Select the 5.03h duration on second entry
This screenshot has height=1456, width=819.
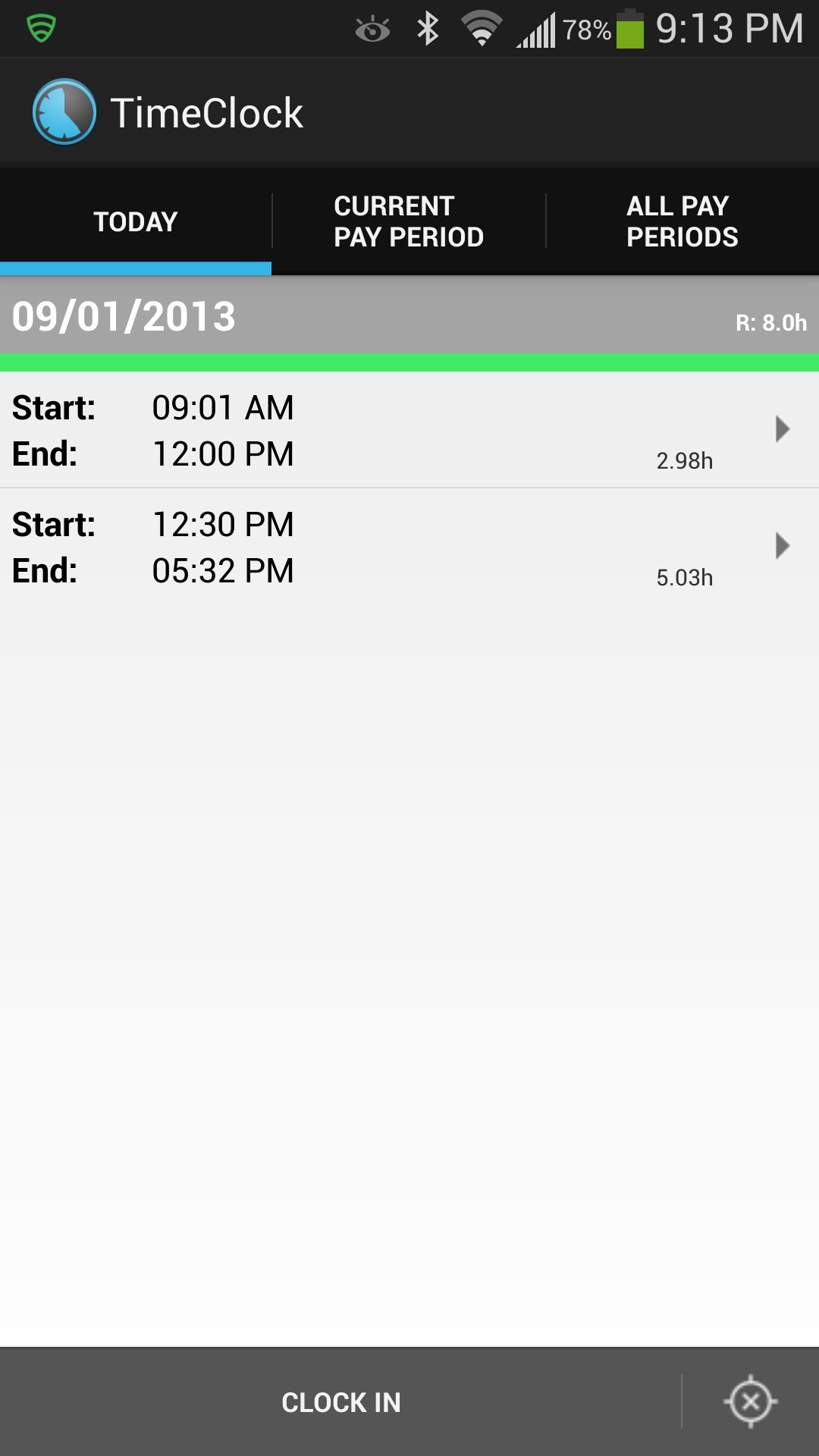coord(684,578)
